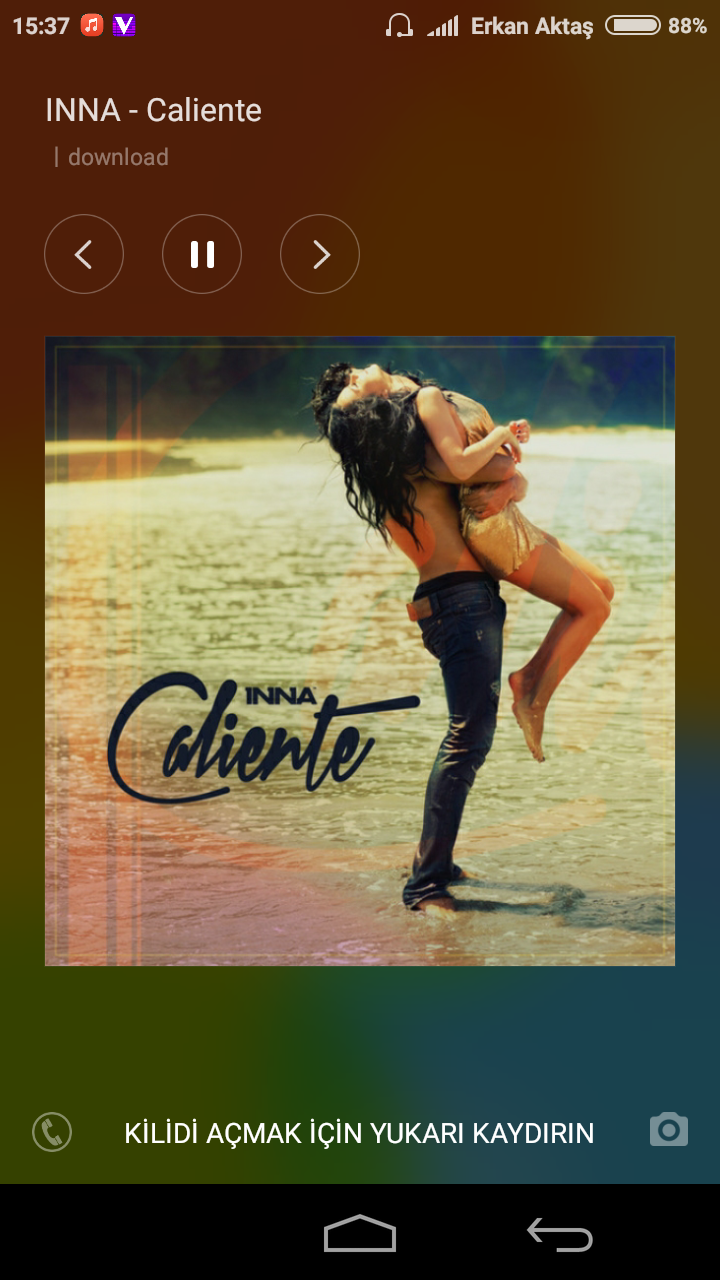Screen dimensions: 720x1280
Task: Tap the Caliente album cover
Action: [360, 650]
